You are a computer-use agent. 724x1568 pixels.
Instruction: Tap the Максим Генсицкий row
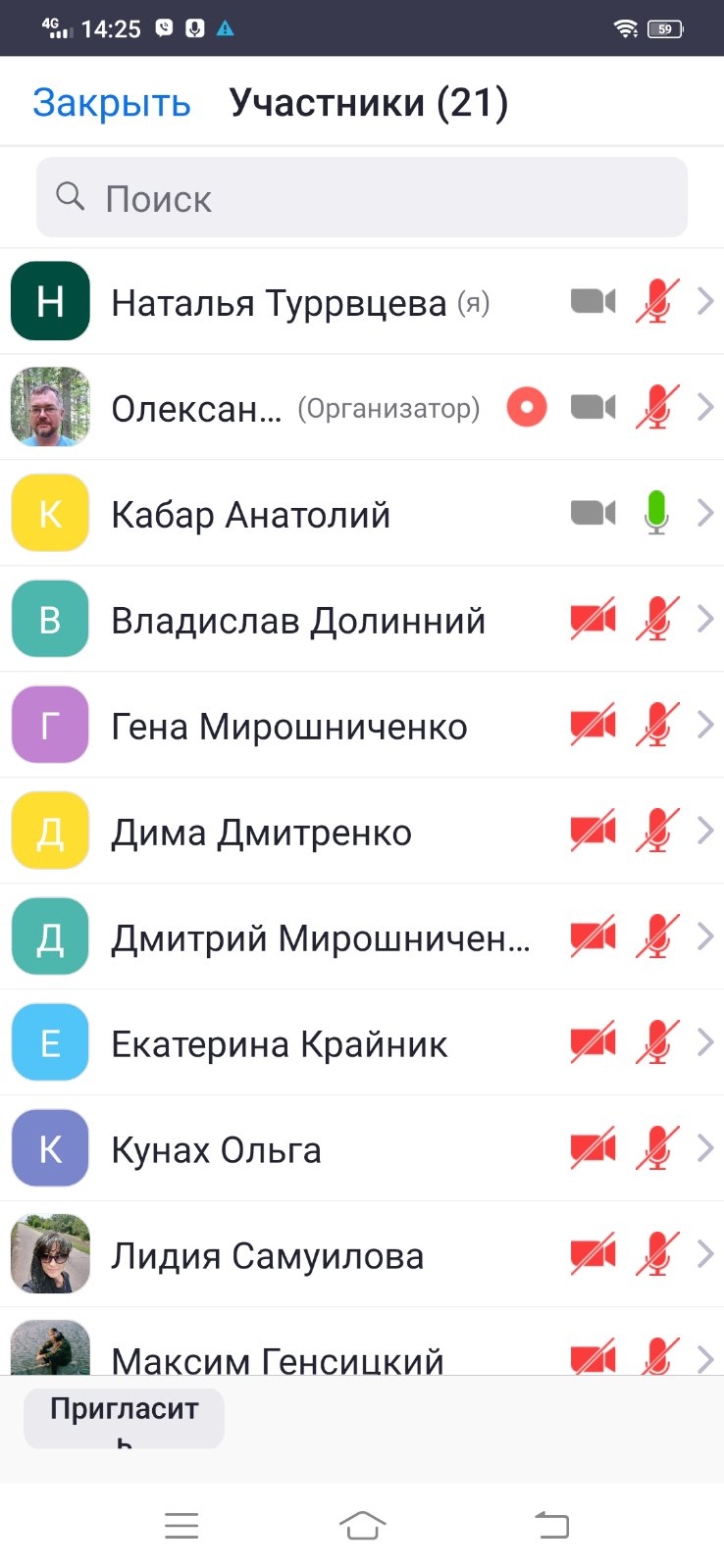(x=278, y=1358)
